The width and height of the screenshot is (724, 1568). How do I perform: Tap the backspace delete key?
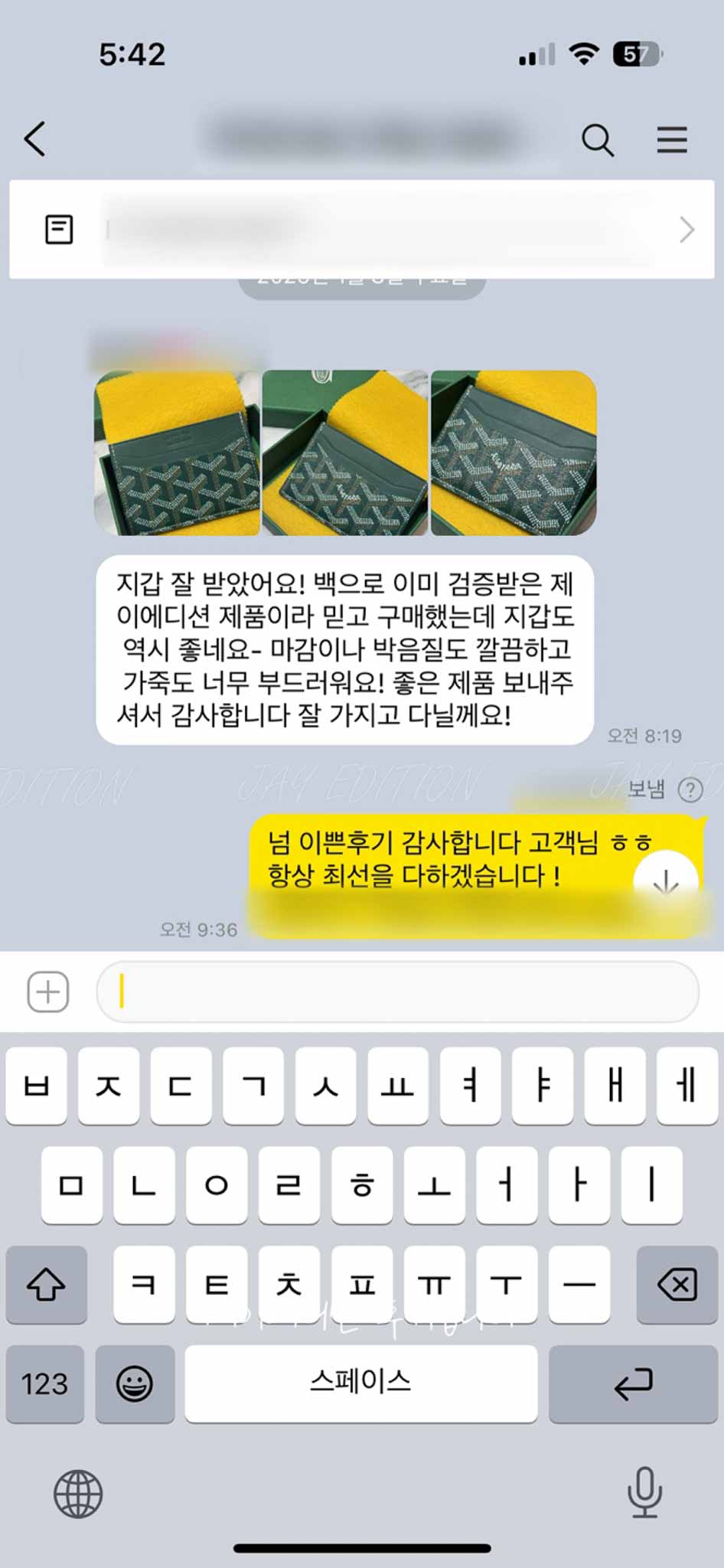tap(677, 1285)
